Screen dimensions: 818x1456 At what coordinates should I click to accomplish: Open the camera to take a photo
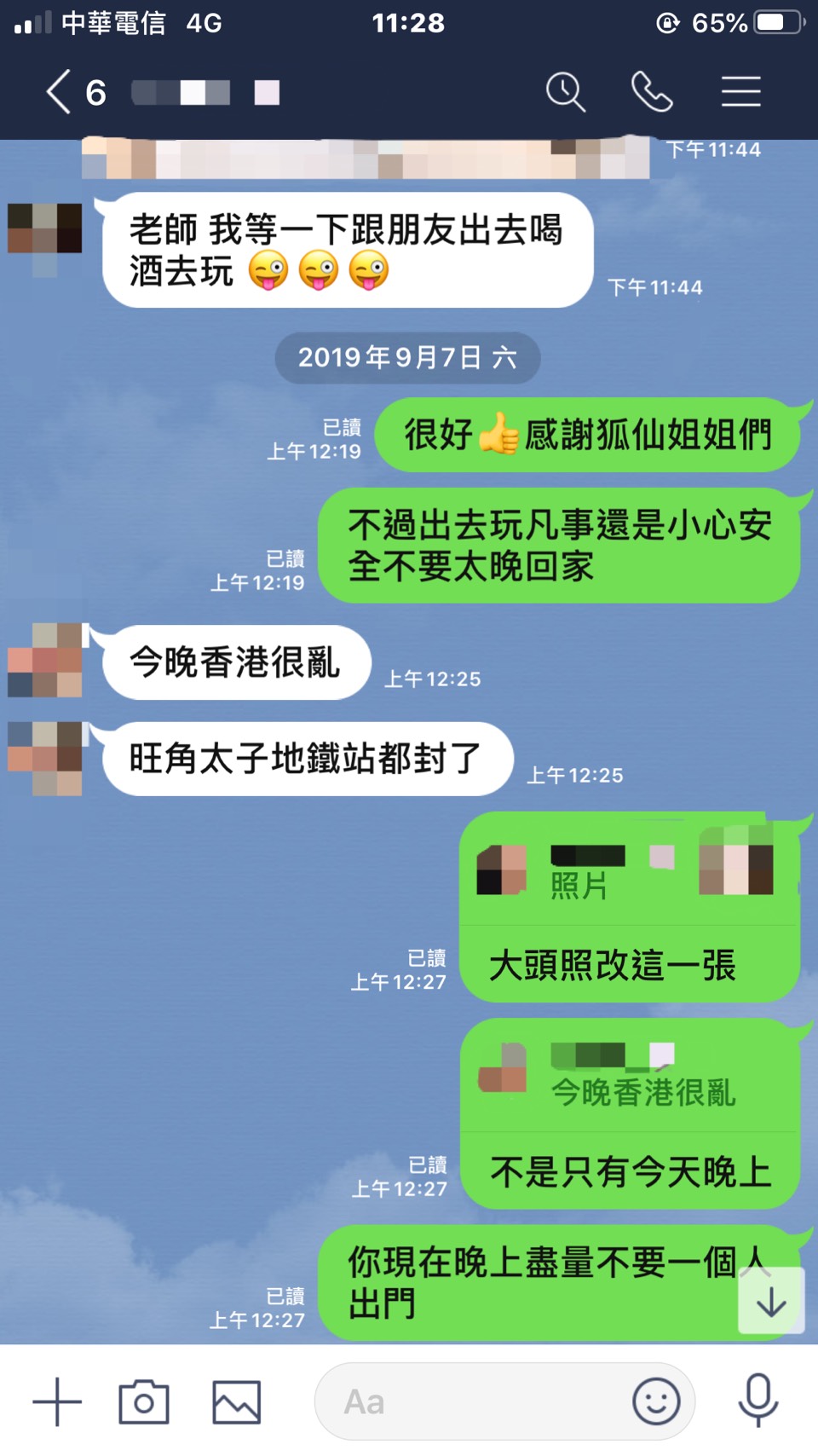144,1401
